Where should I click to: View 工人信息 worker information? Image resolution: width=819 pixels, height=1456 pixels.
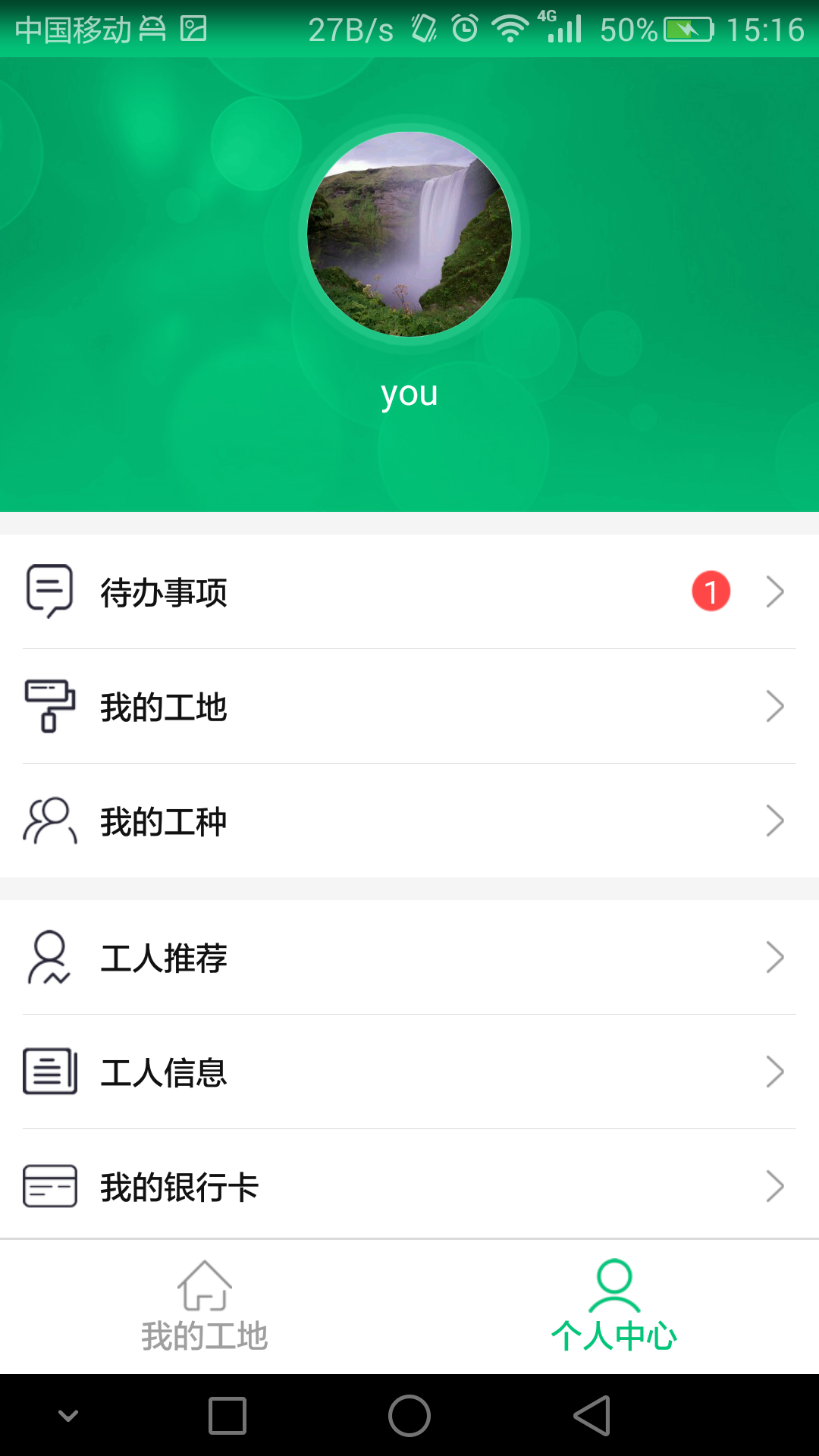pyautogui.click(x=409, y=1072)
